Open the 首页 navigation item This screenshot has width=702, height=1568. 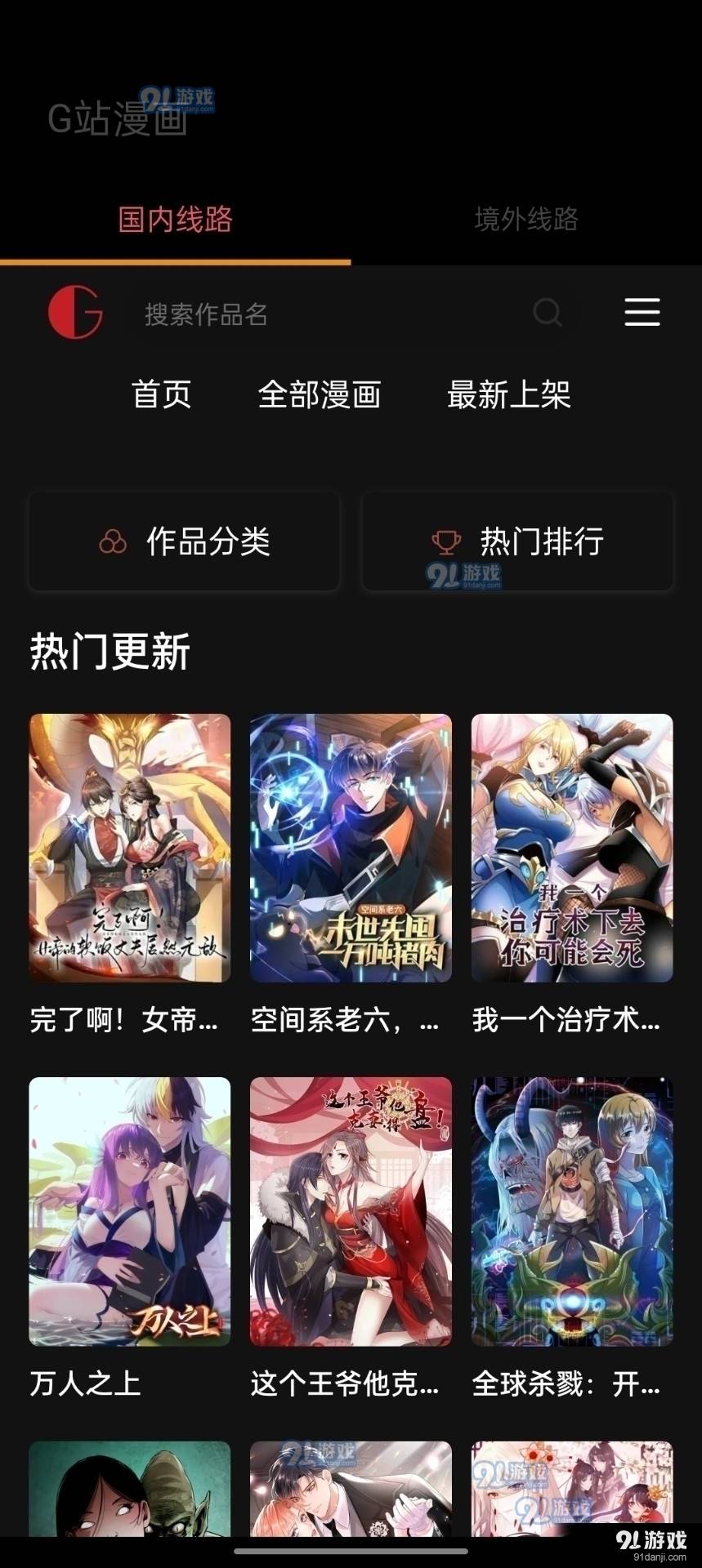[161, 395]
